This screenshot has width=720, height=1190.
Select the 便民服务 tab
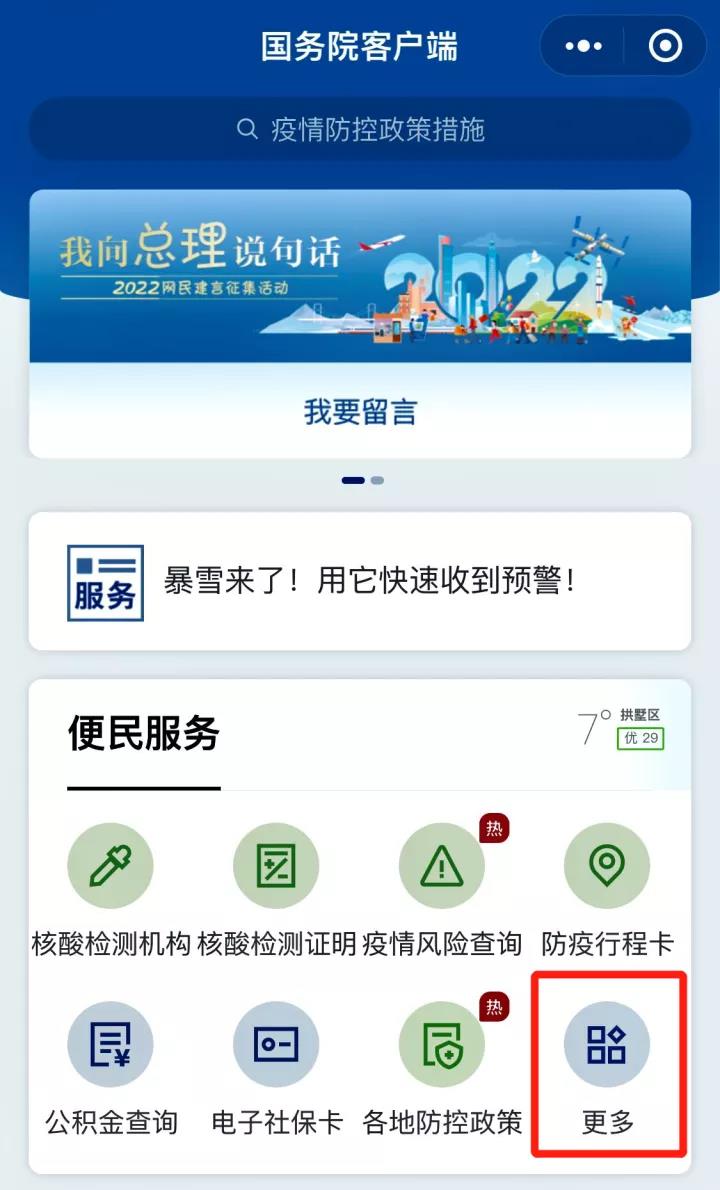click(x=143, y=734)
